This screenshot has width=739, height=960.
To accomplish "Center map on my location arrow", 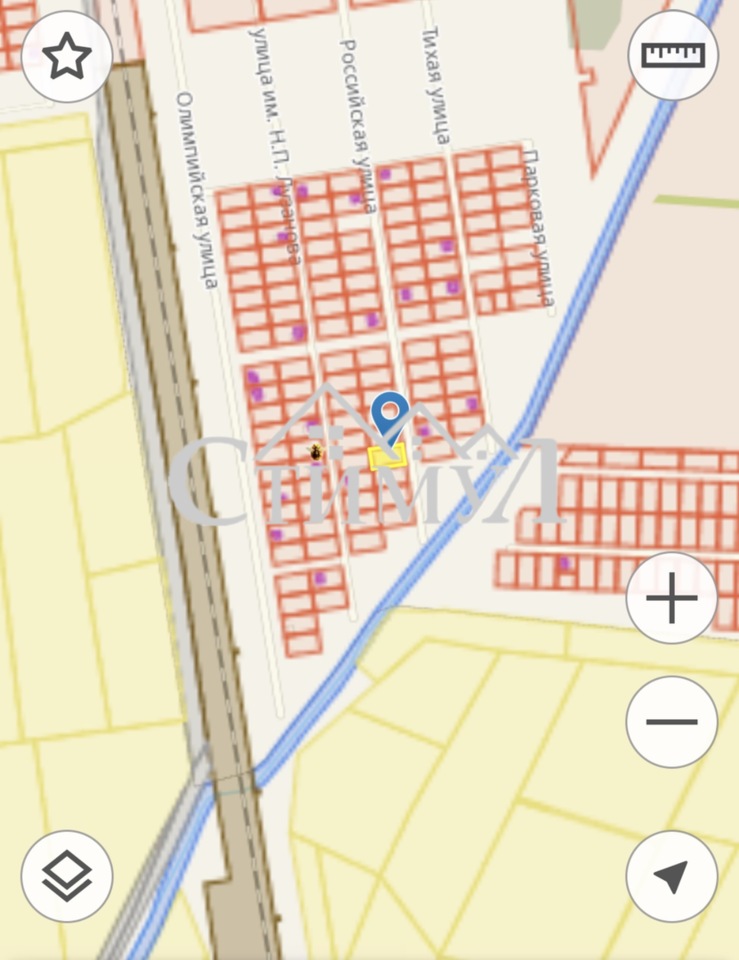I will point(672,876).
